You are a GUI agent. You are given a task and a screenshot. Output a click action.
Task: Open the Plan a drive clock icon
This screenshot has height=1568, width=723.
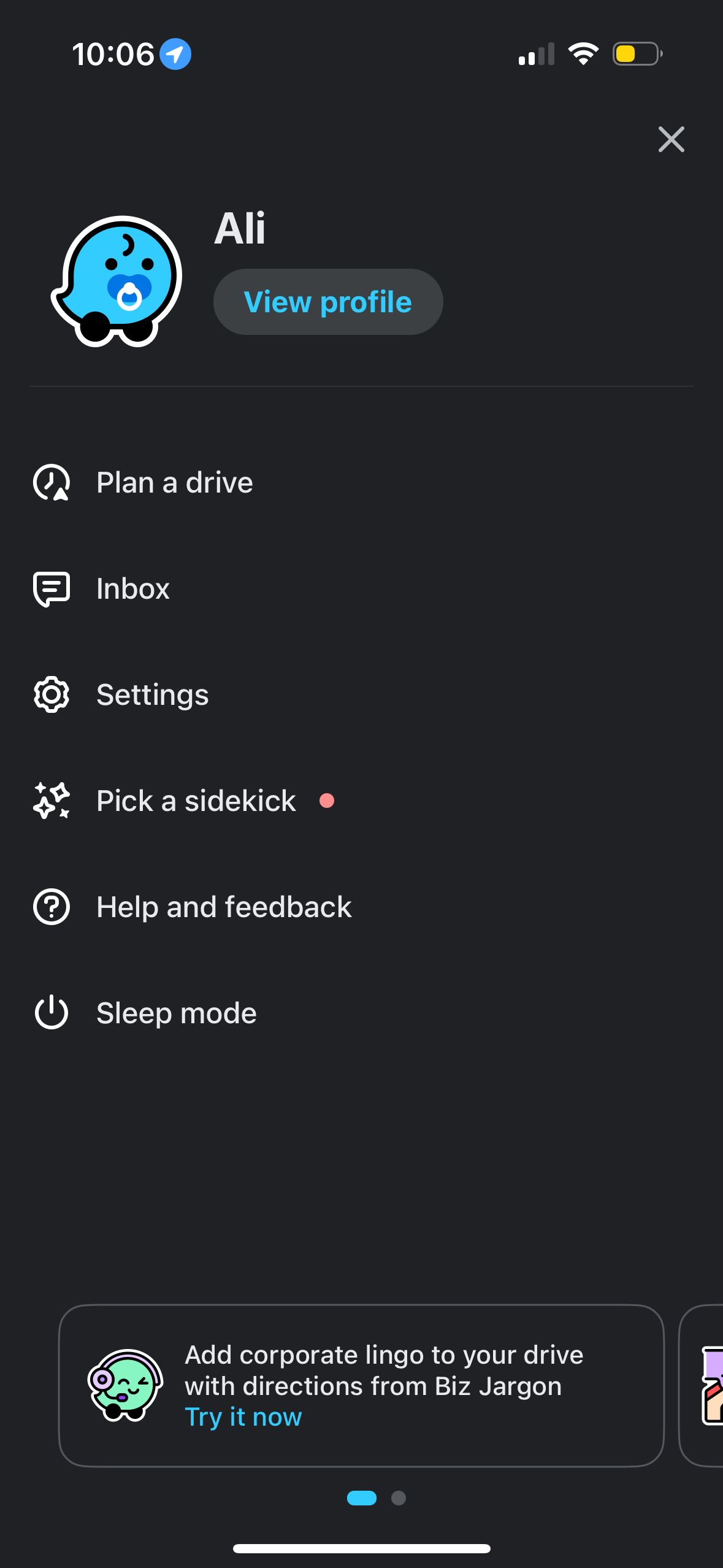click(52, 482)
